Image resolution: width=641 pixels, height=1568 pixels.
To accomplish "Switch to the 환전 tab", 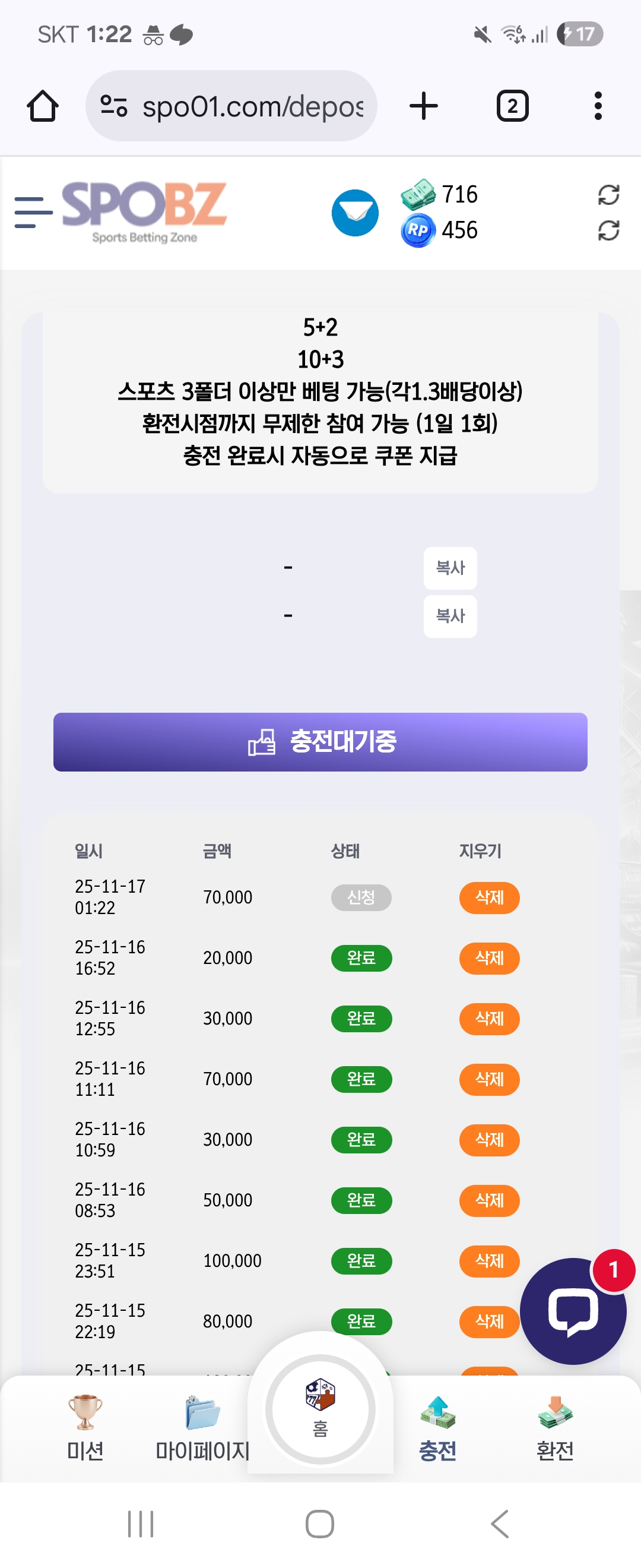I will (554, 1427).
